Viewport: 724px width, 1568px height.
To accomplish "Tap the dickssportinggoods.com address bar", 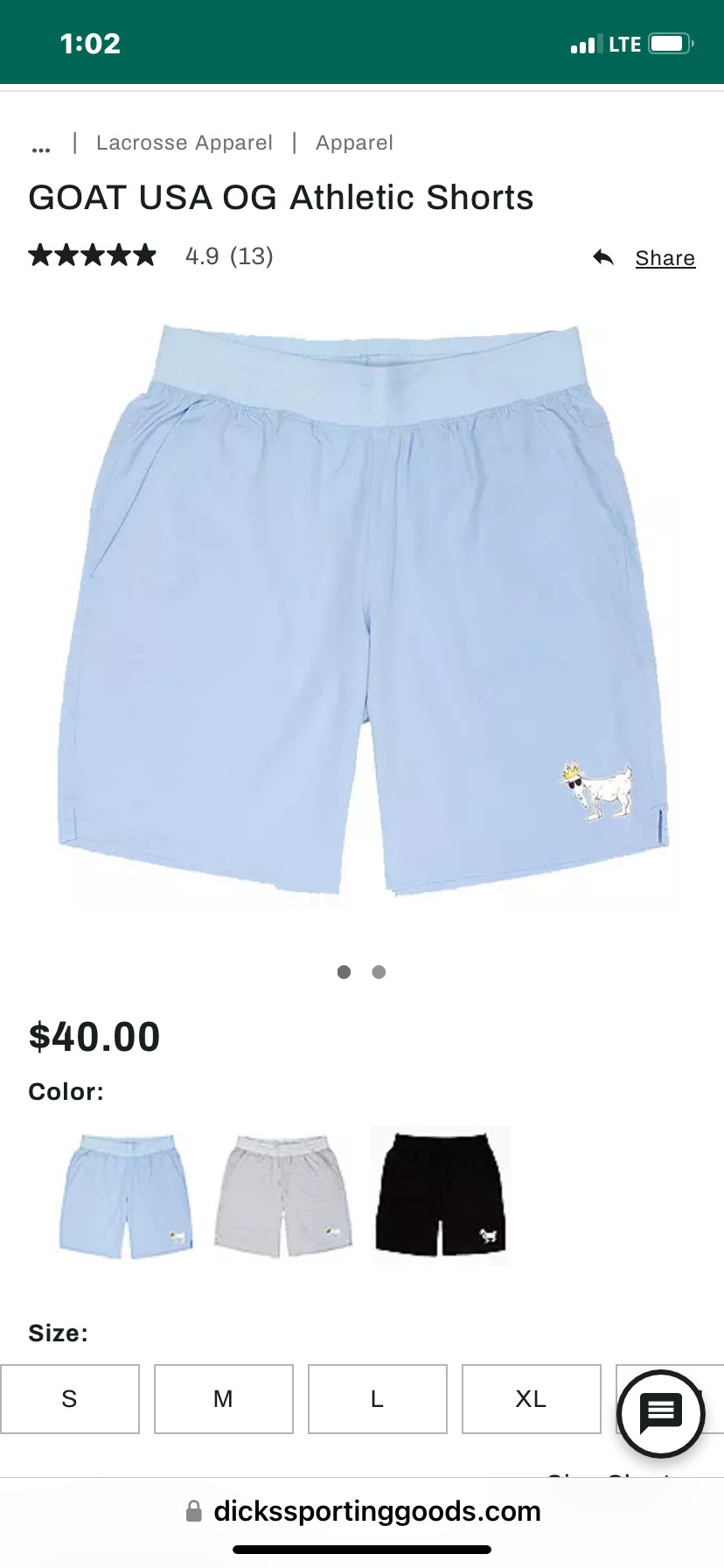I will 363,1511.
